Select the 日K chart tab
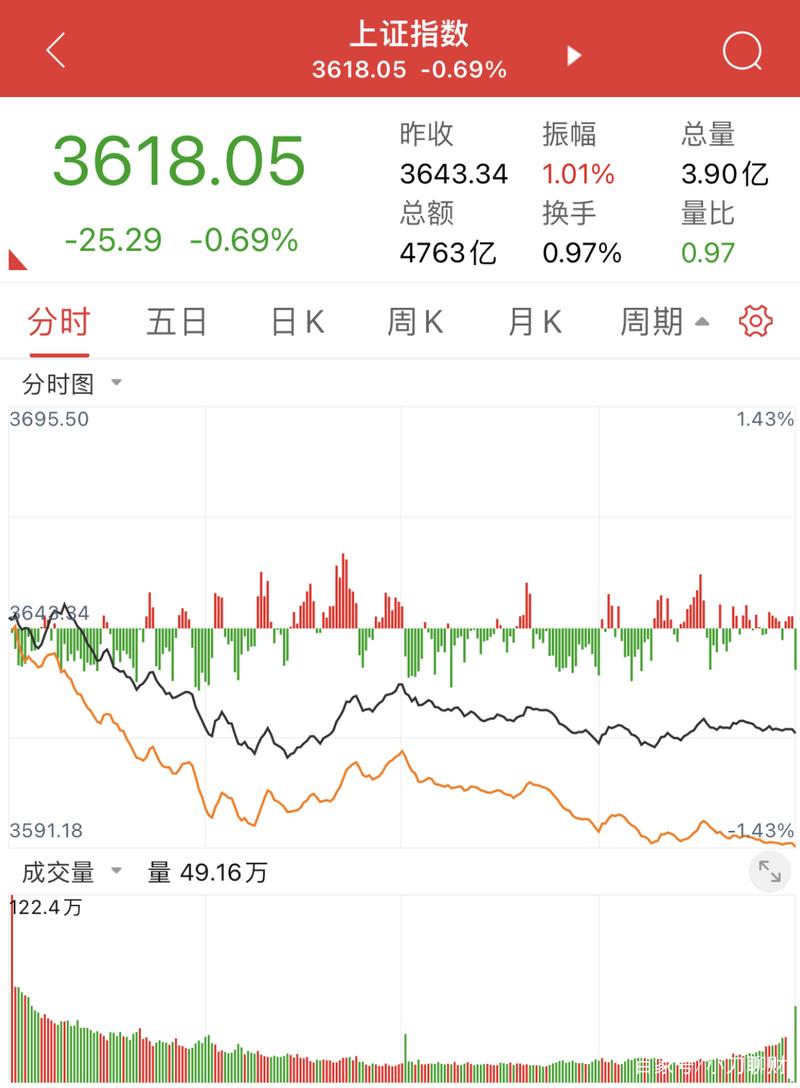Image resolution: width=800 pixels, height=1088 pixels. pos(298,322)
